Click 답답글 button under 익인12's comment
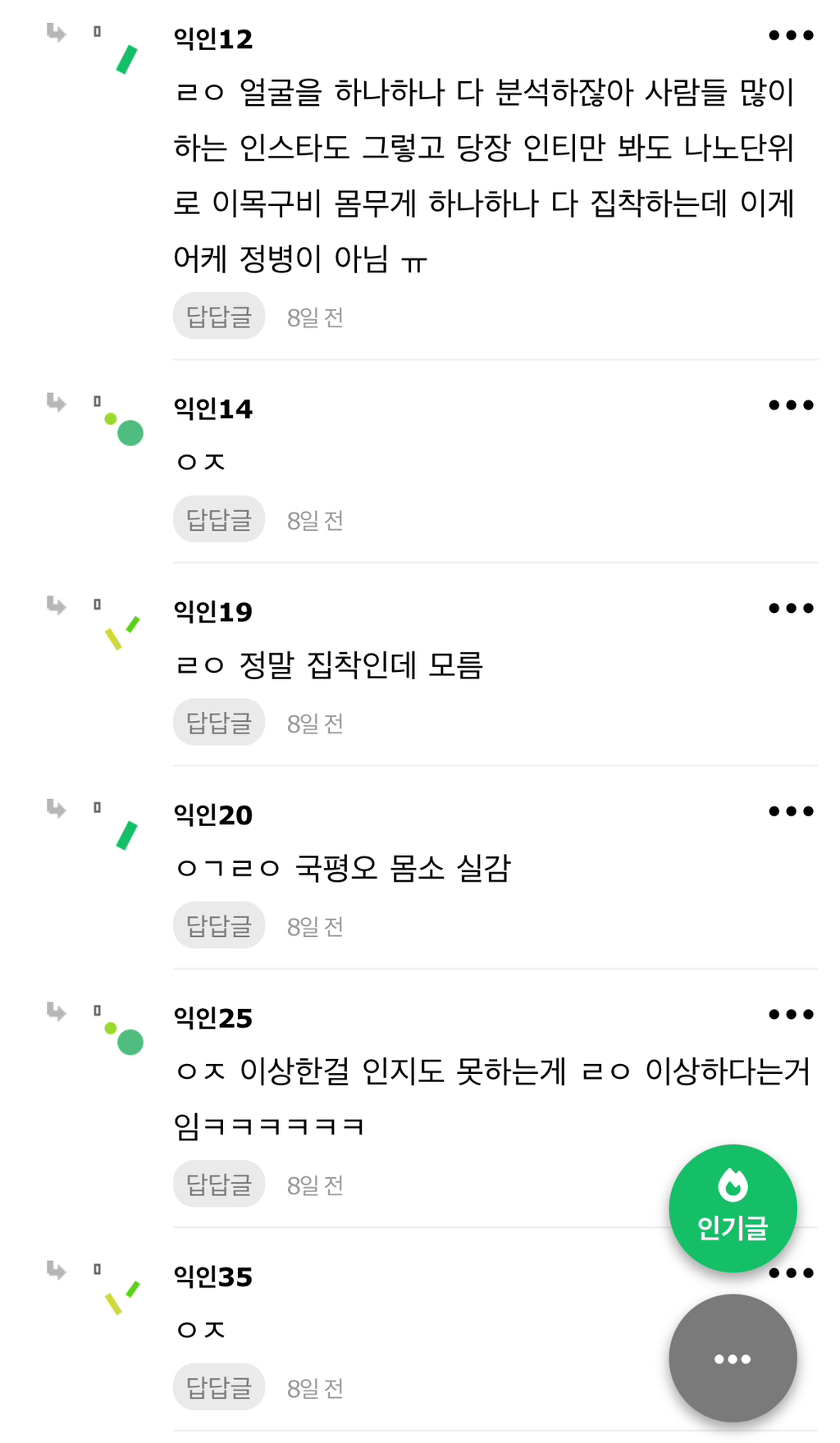The image size is (840, 1443). pos(218,316)
